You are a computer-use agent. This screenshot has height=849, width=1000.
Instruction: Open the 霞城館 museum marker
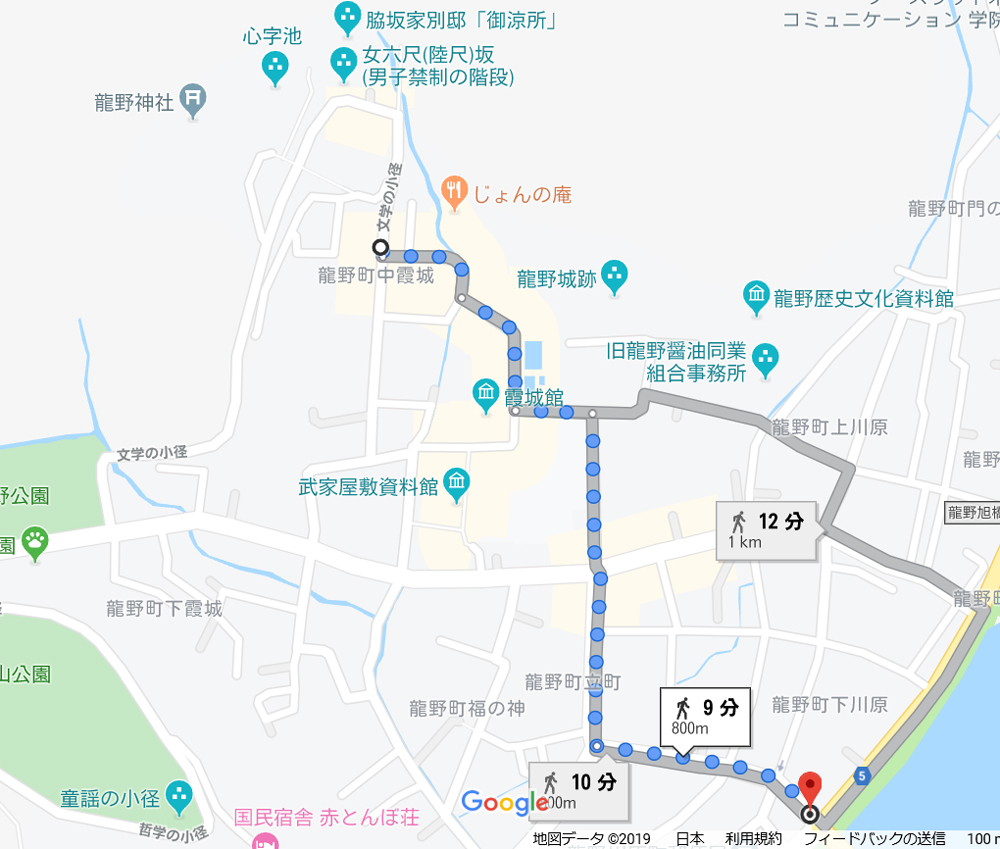(486, 392)
